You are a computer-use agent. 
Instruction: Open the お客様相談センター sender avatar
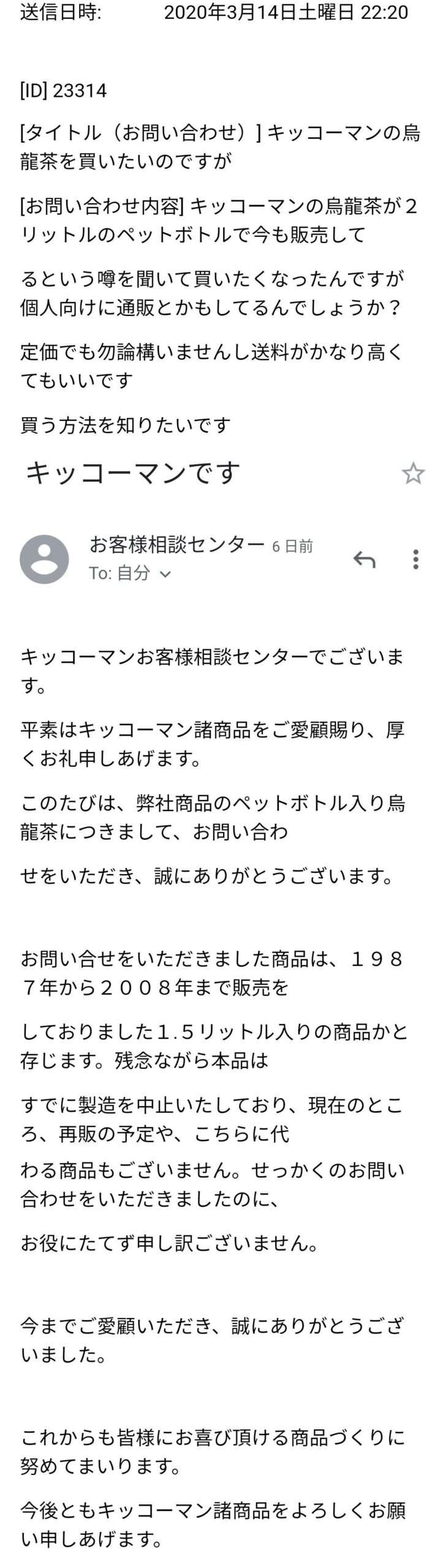tap(44, 559)
